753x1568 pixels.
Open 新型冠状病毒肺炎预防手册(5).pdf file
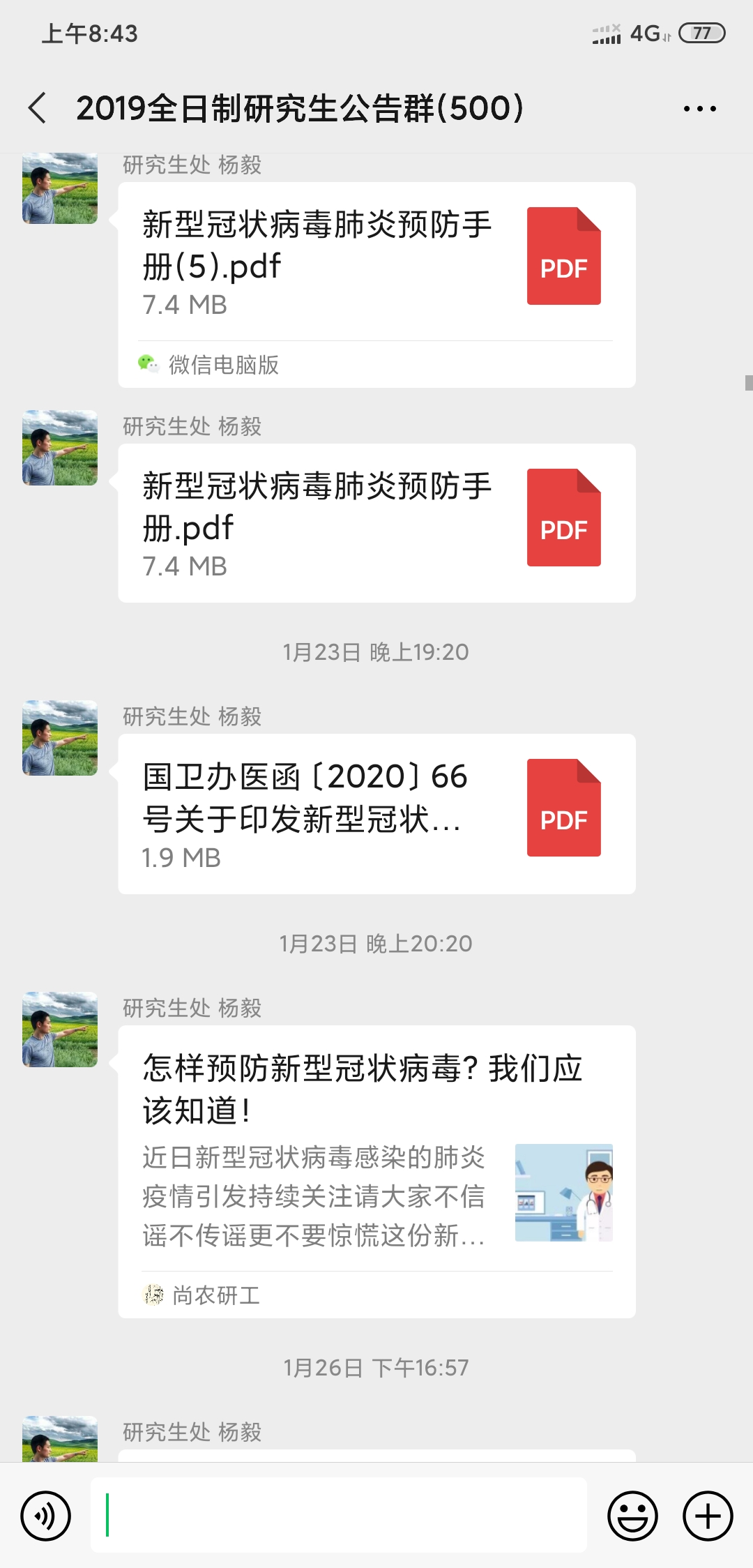click(x=376, y=264)
